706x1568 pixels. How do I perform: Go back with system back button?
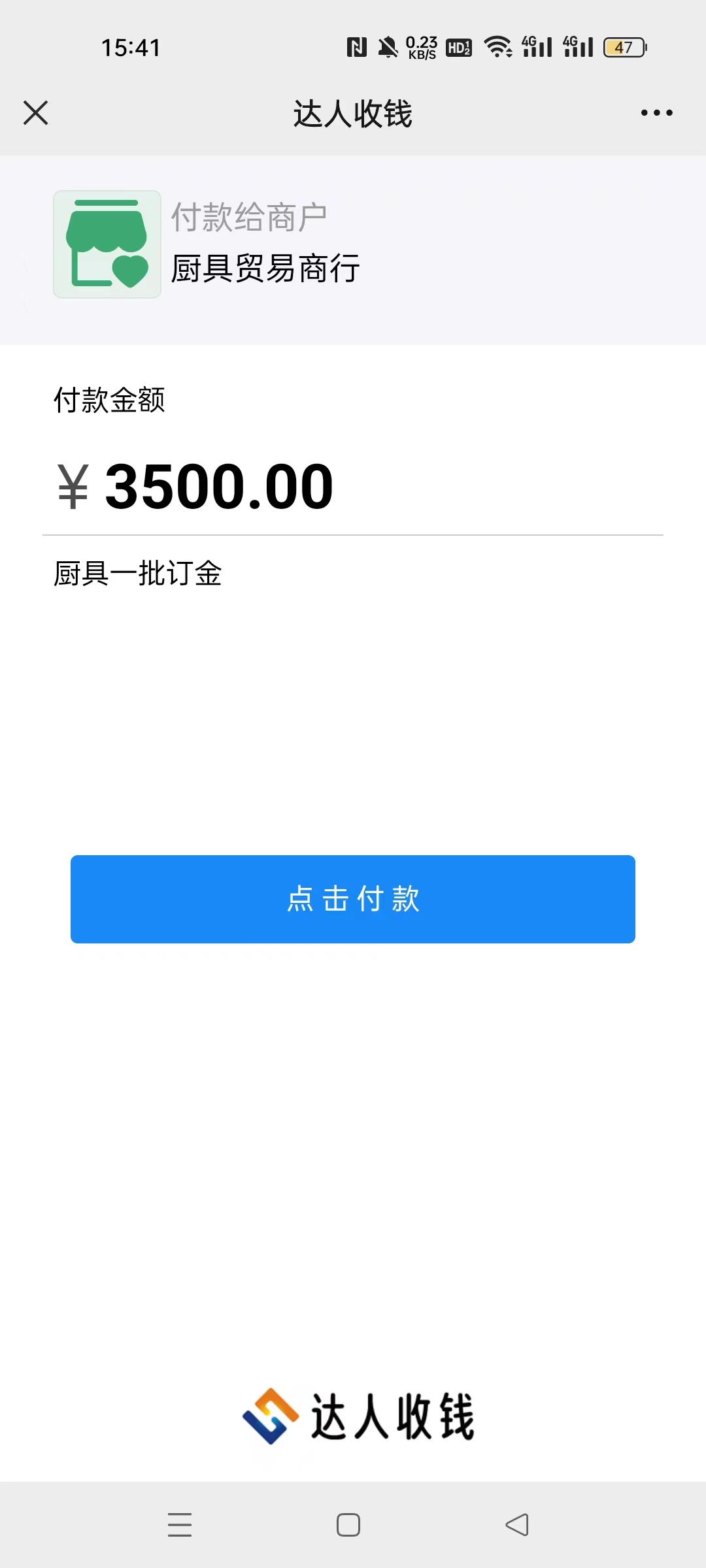point(517,1525)
